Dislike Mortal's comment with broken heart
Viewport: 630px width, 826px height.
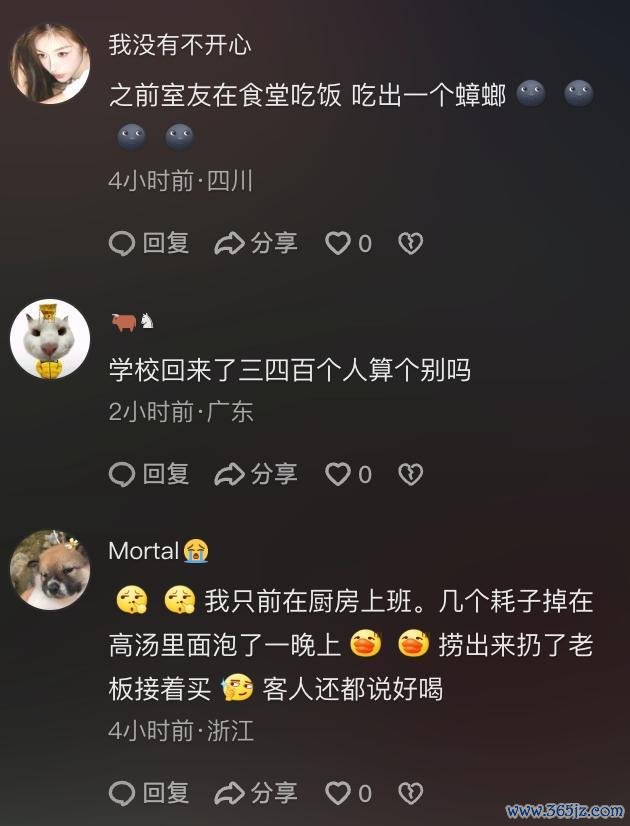(x=410, y=793)
